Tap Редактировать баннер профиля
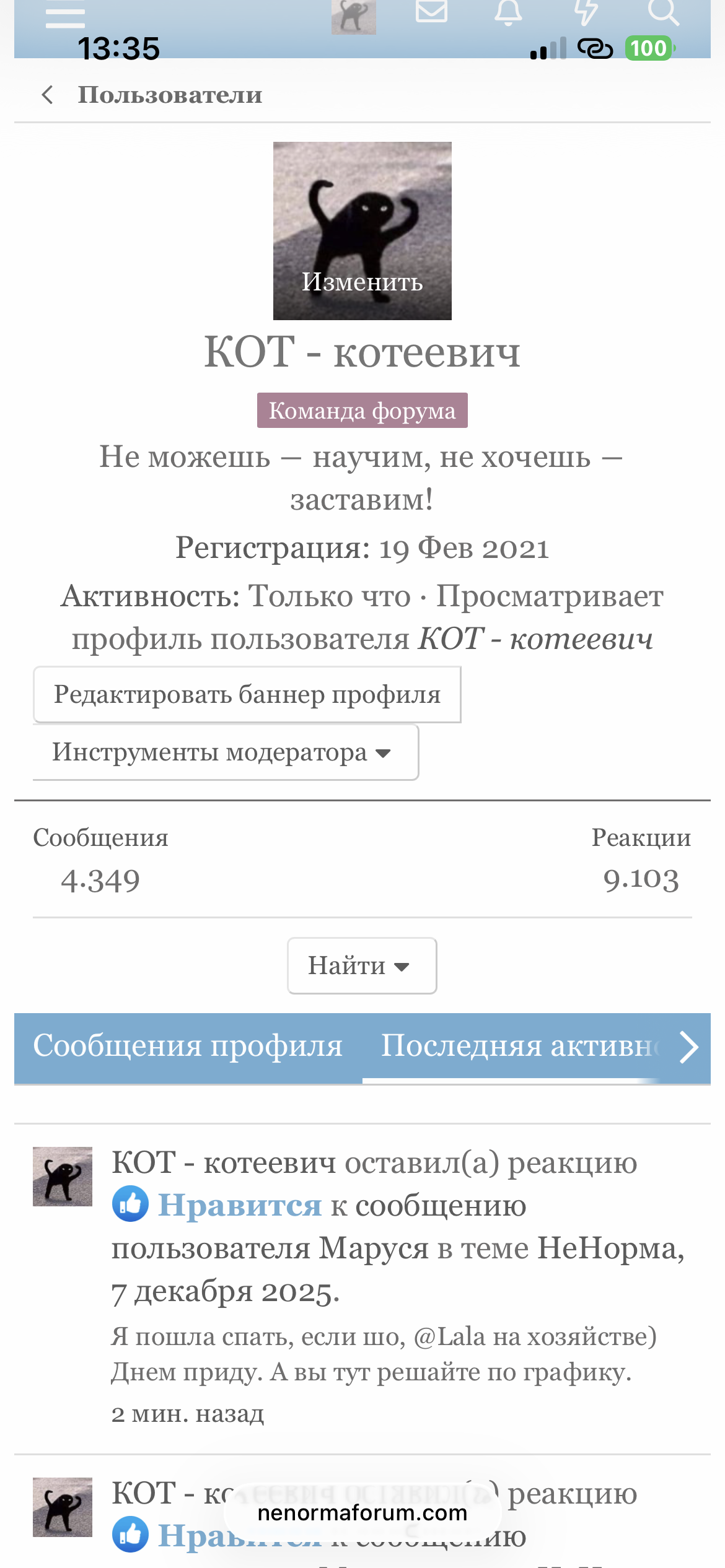 [x=247, y=694]
